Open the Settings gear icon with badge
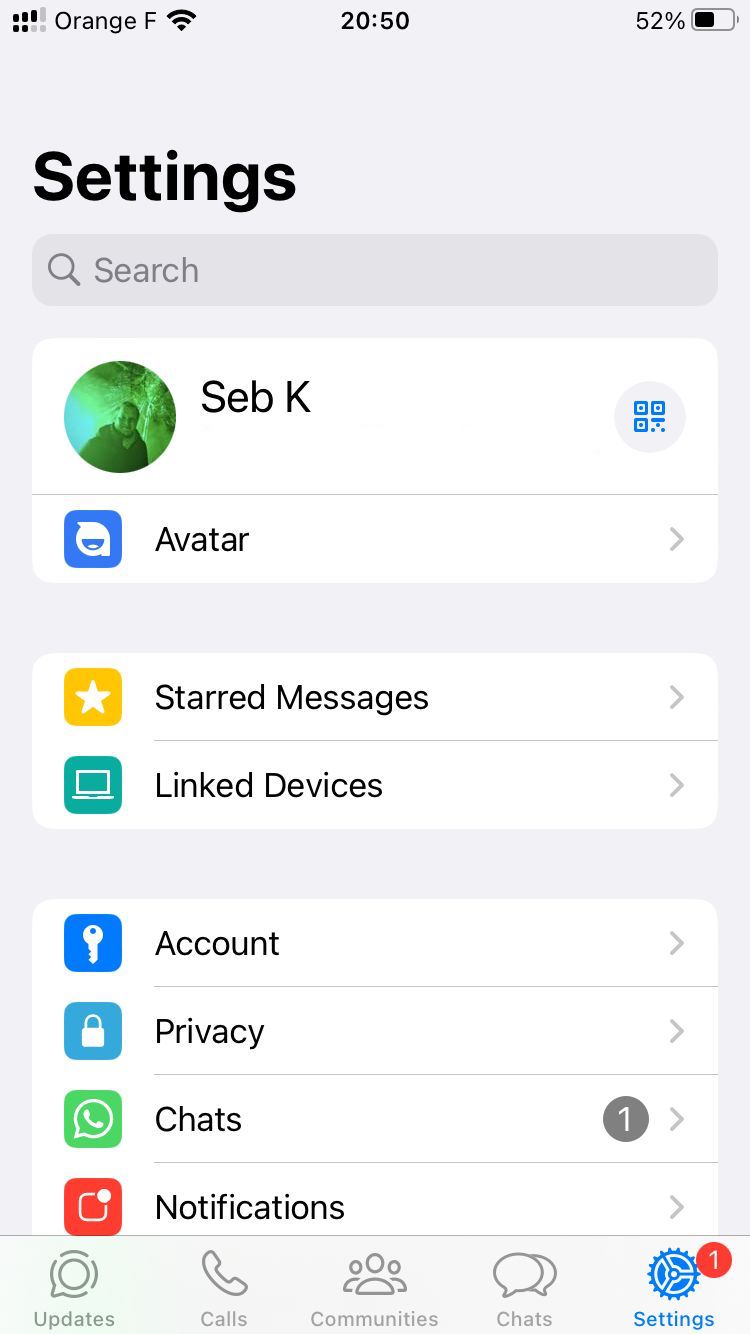 673,1274
